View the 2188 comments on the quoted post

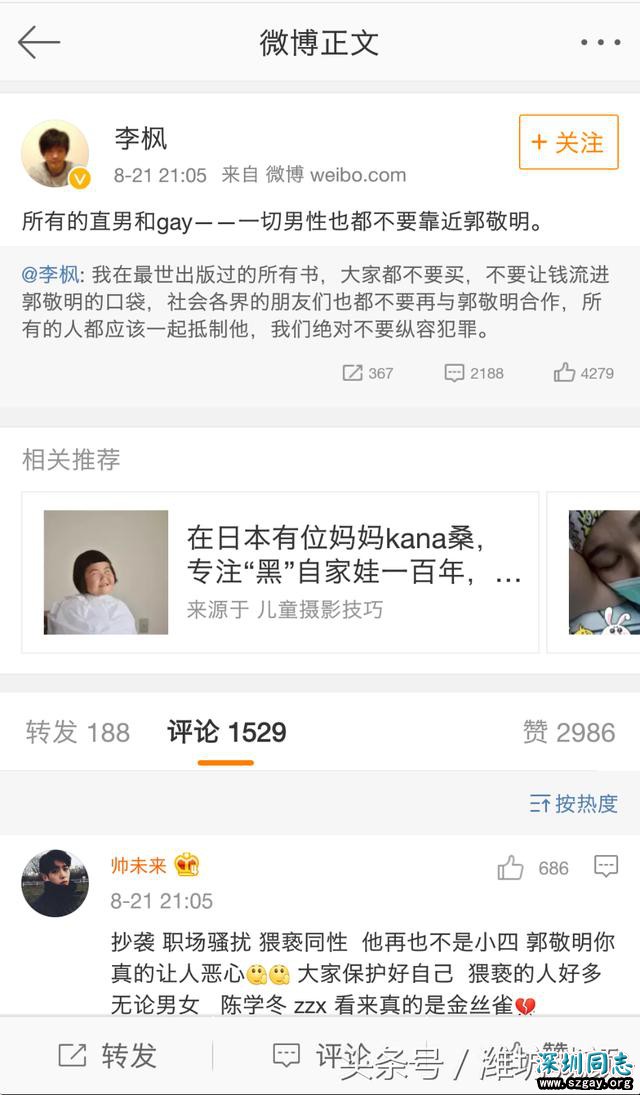click(474, 373)
